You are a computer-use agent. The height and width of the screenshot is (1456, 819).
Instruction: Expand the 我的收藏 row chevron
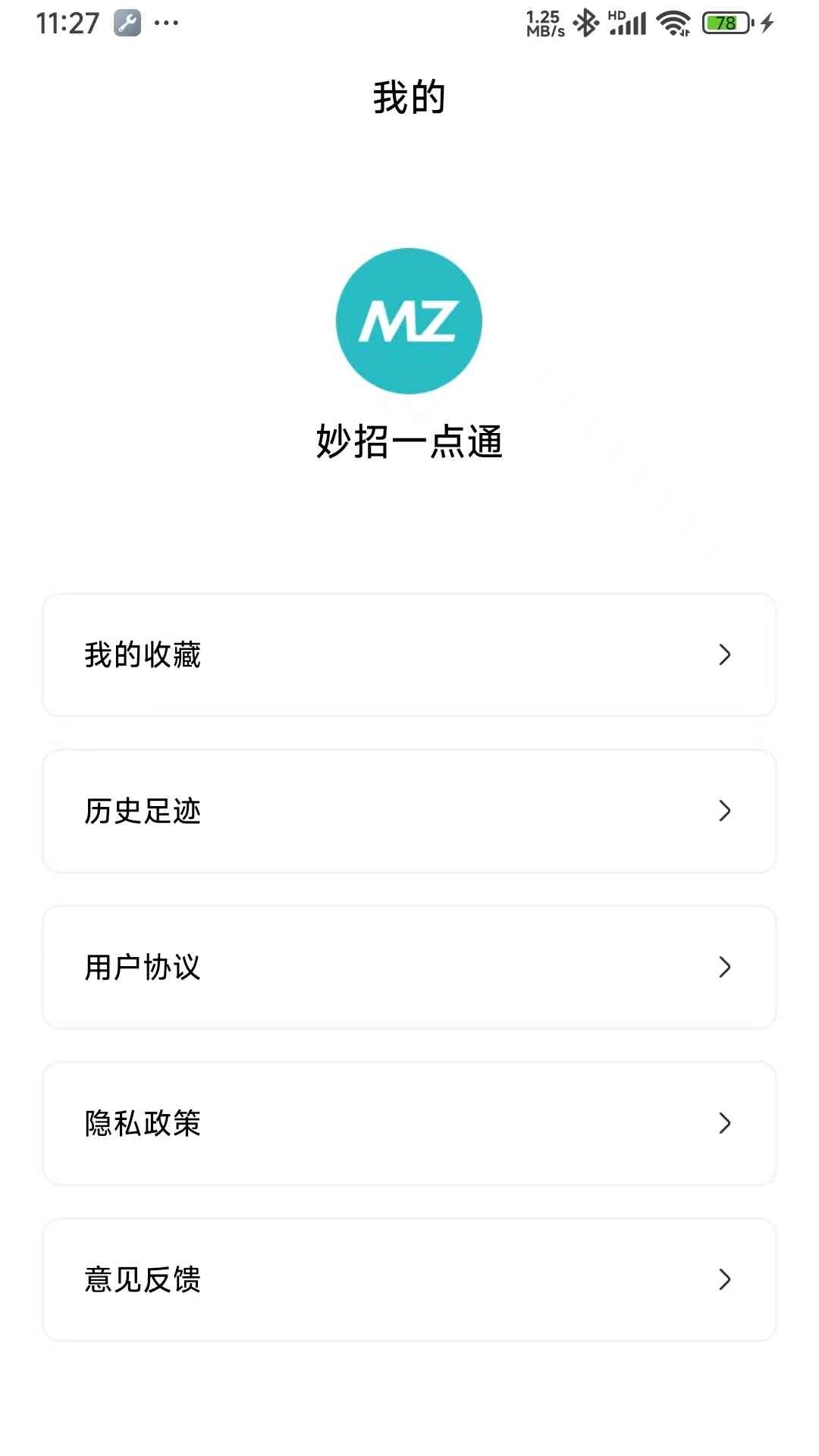click(x=726, y=655)
